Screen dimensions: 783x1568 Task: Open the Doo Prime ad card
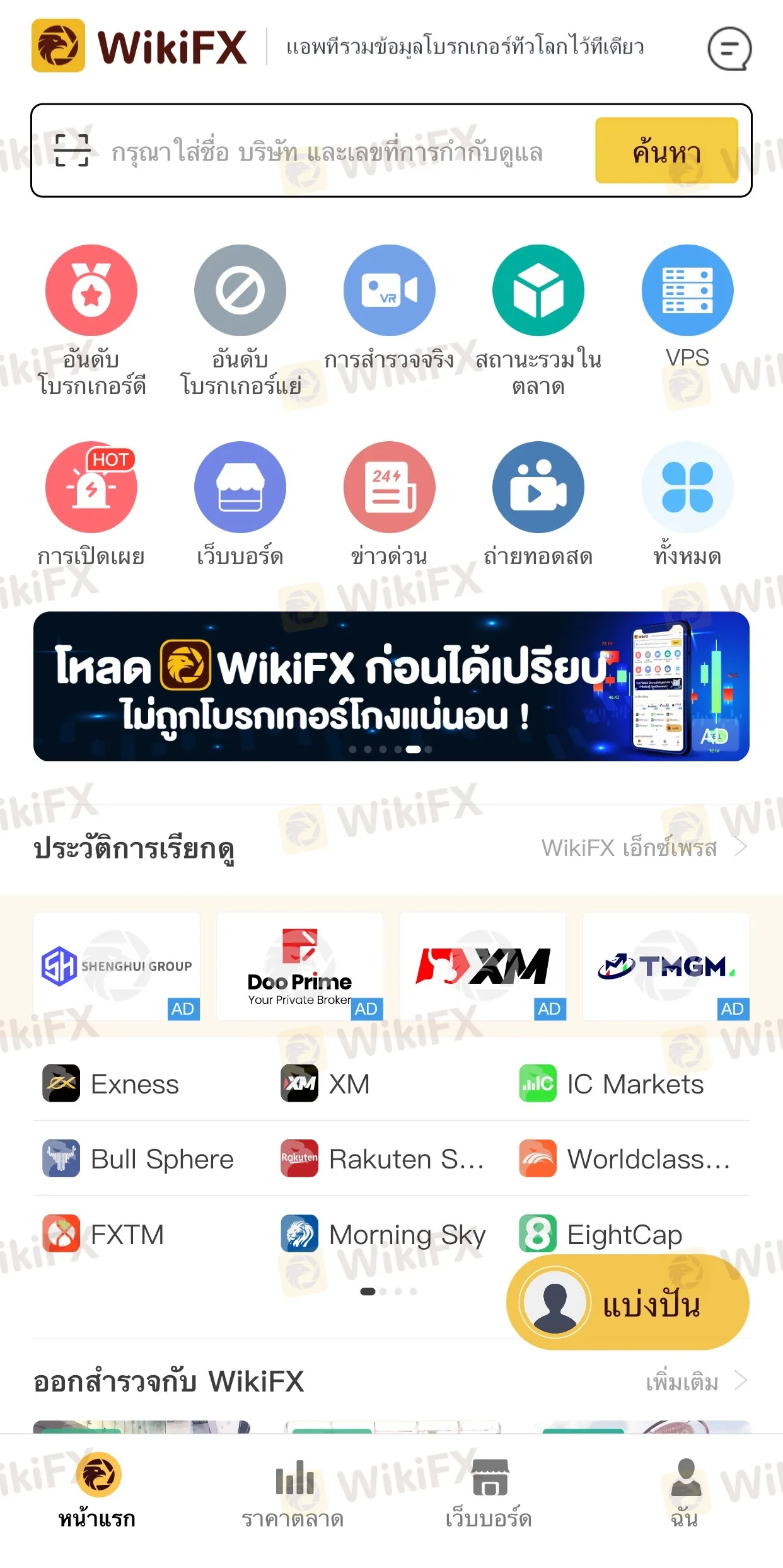point(300,966)
